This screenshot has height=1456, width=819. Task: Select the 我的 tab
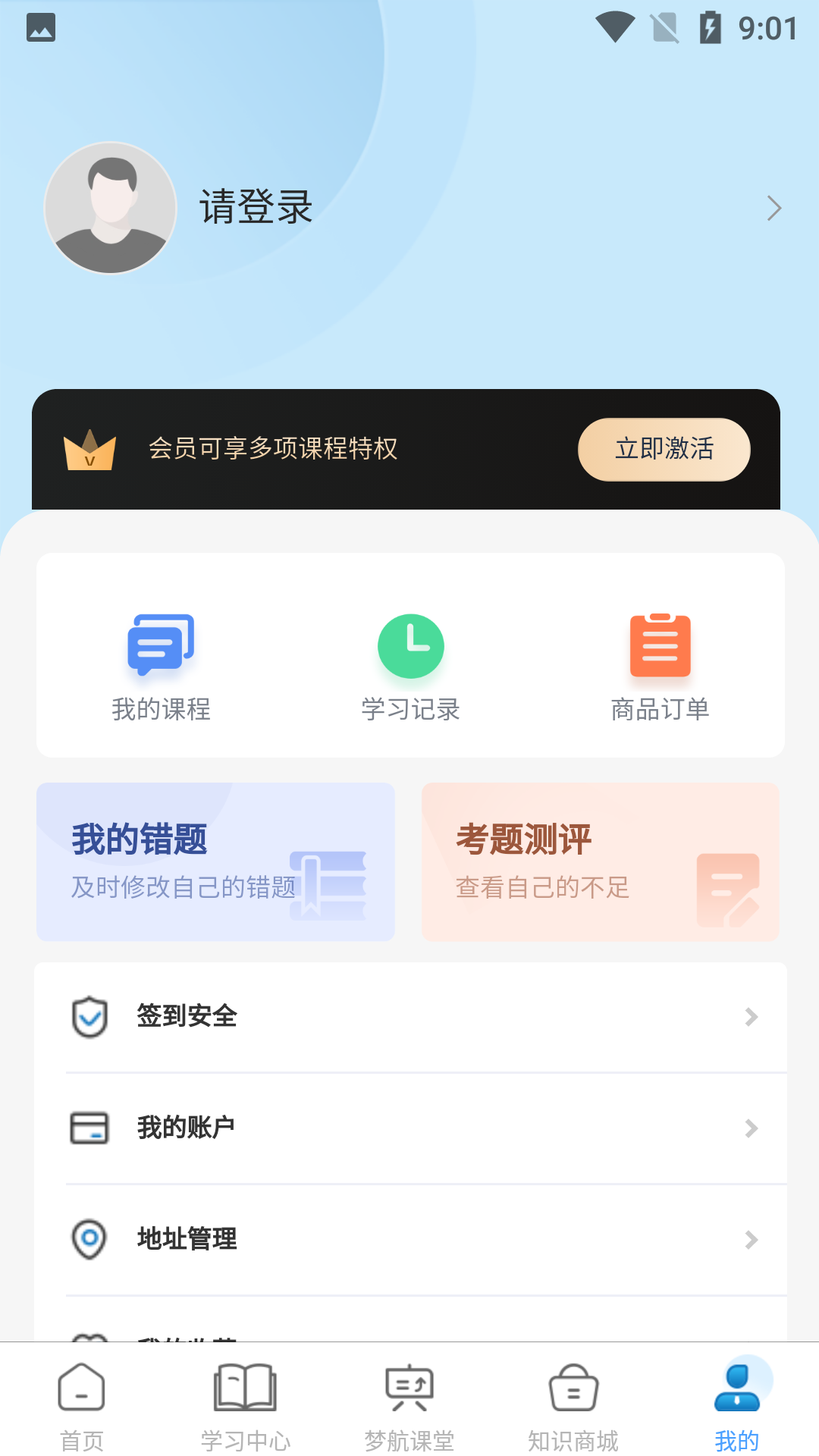(x=737, y=1405)
